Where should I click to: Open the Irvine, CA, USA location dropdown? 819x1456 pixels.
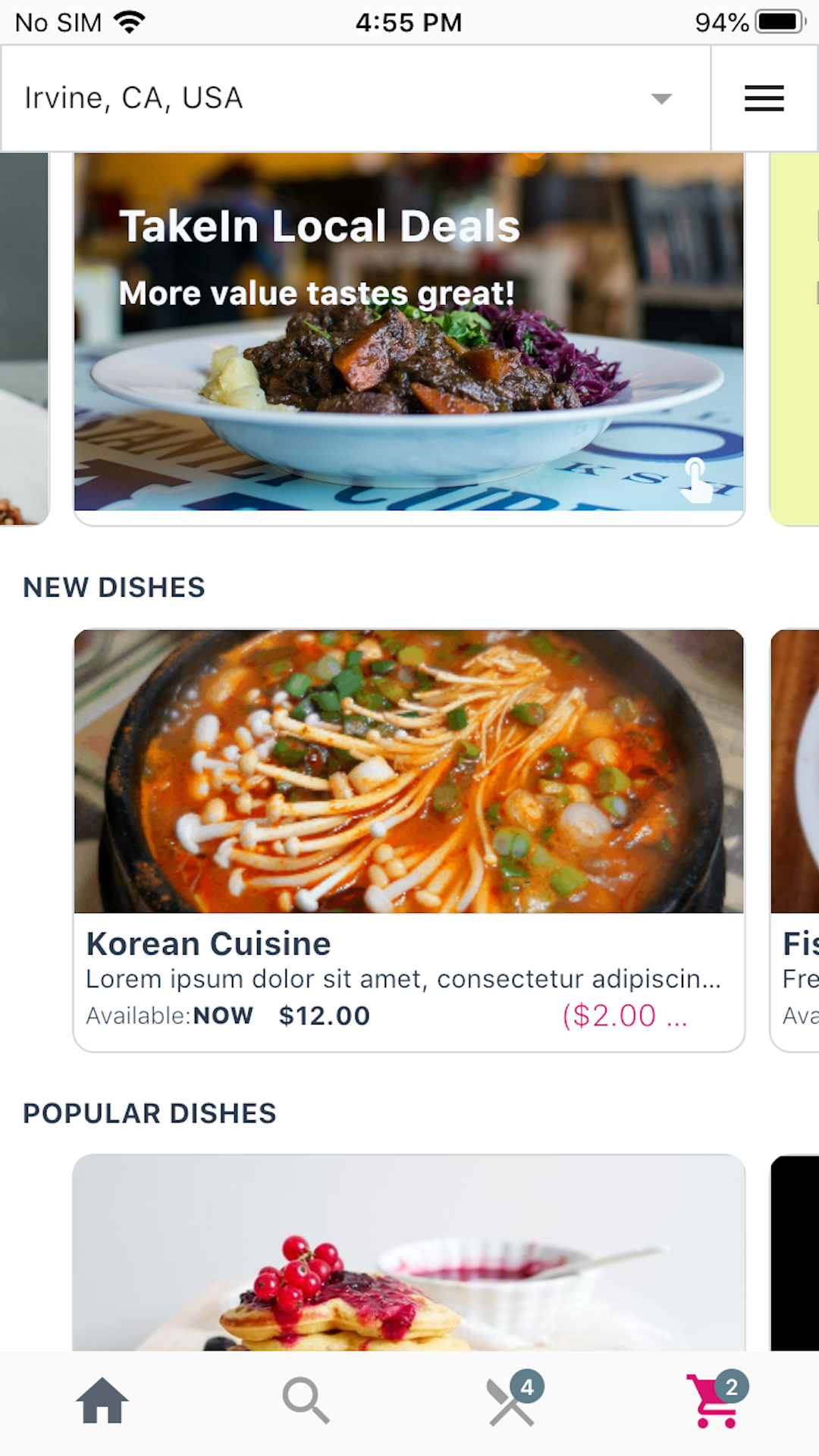pos(356,99)
